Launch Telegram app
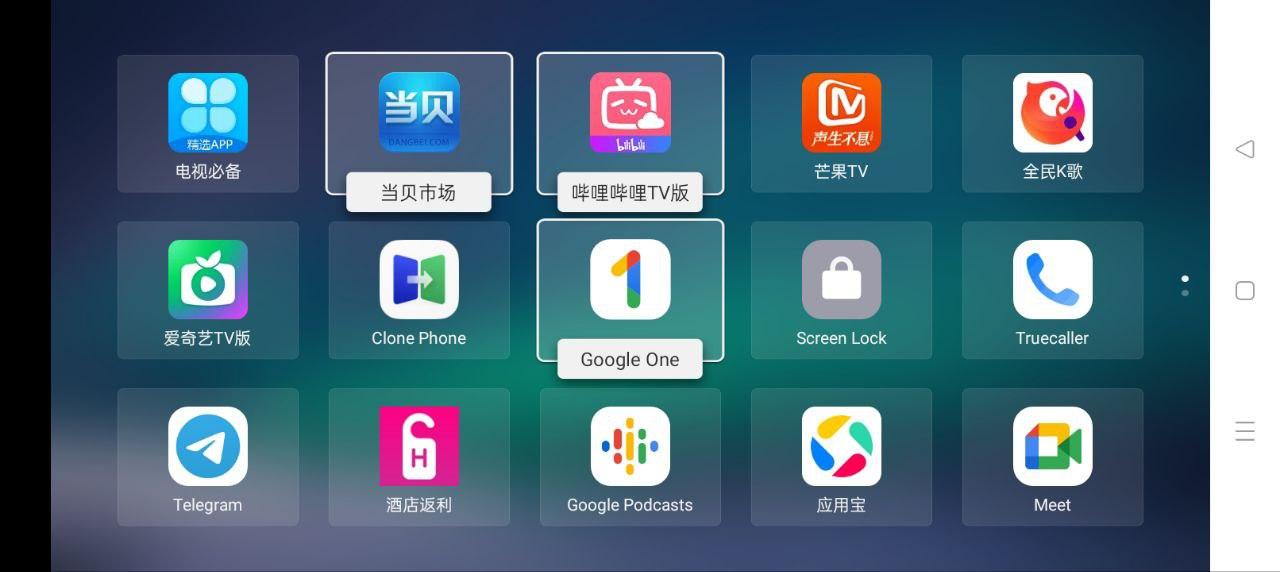The image size is (1280, 572). 208,457
